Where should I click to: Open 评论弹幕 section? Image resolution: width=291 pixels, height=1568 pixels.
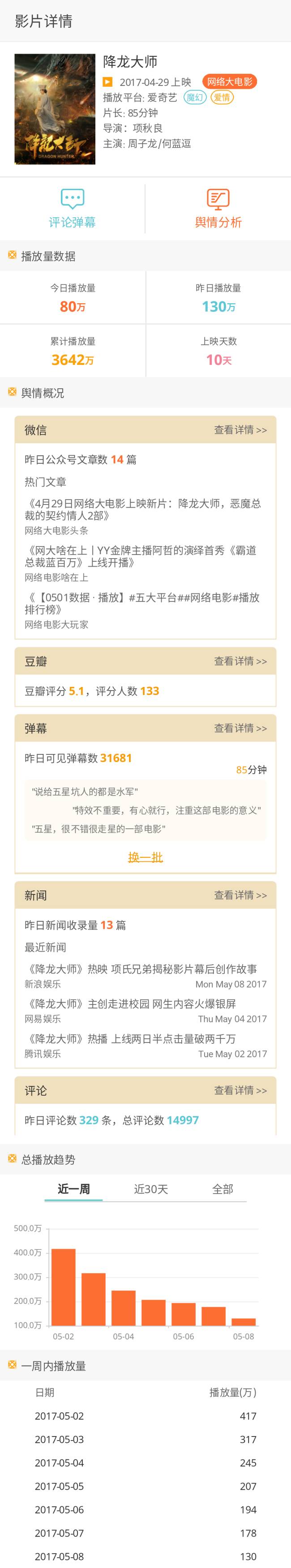pos(73,209)
